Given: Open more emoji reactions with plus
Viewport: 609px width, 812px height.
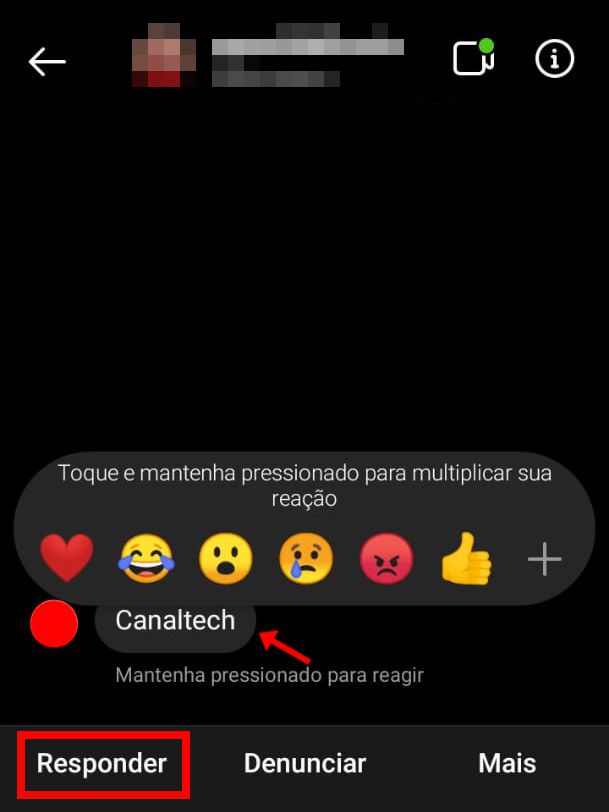Looking at the screenshot, I should click(x=544, y=559).
